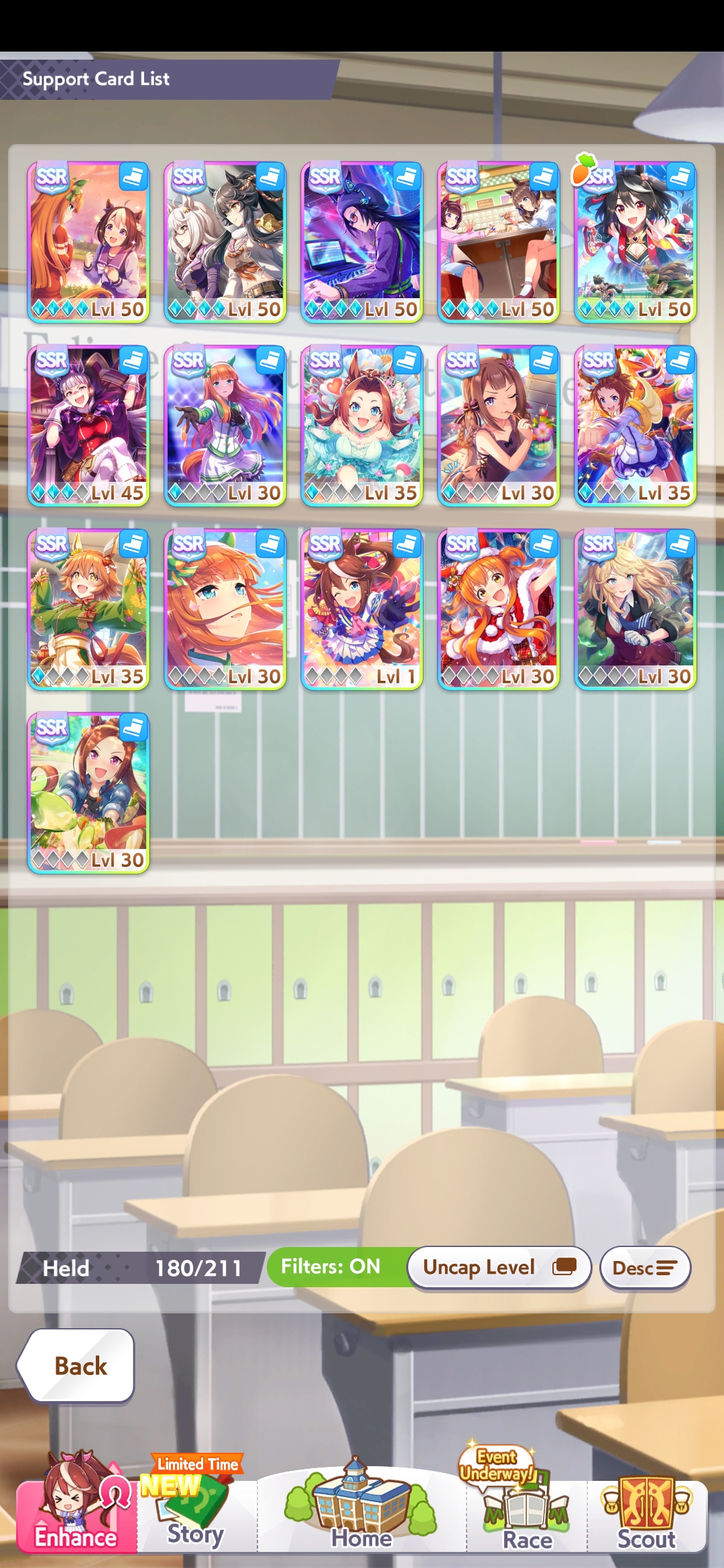The width and height of the screenshot is (724, 1568).
Task: Switch to the Scout tab
Action: click(648, 1508)
